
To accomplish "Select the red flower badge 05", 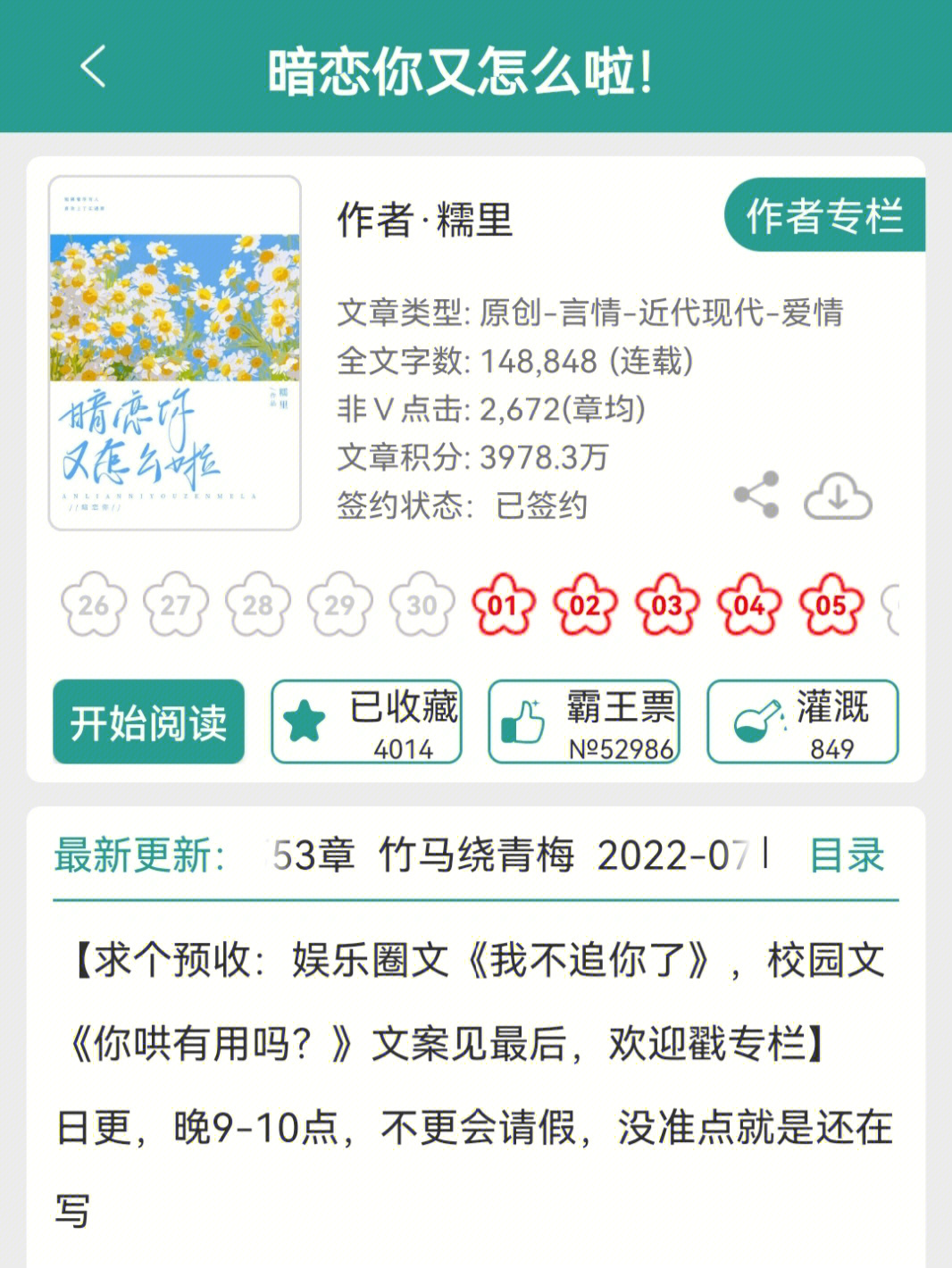I will click(831, 605).
